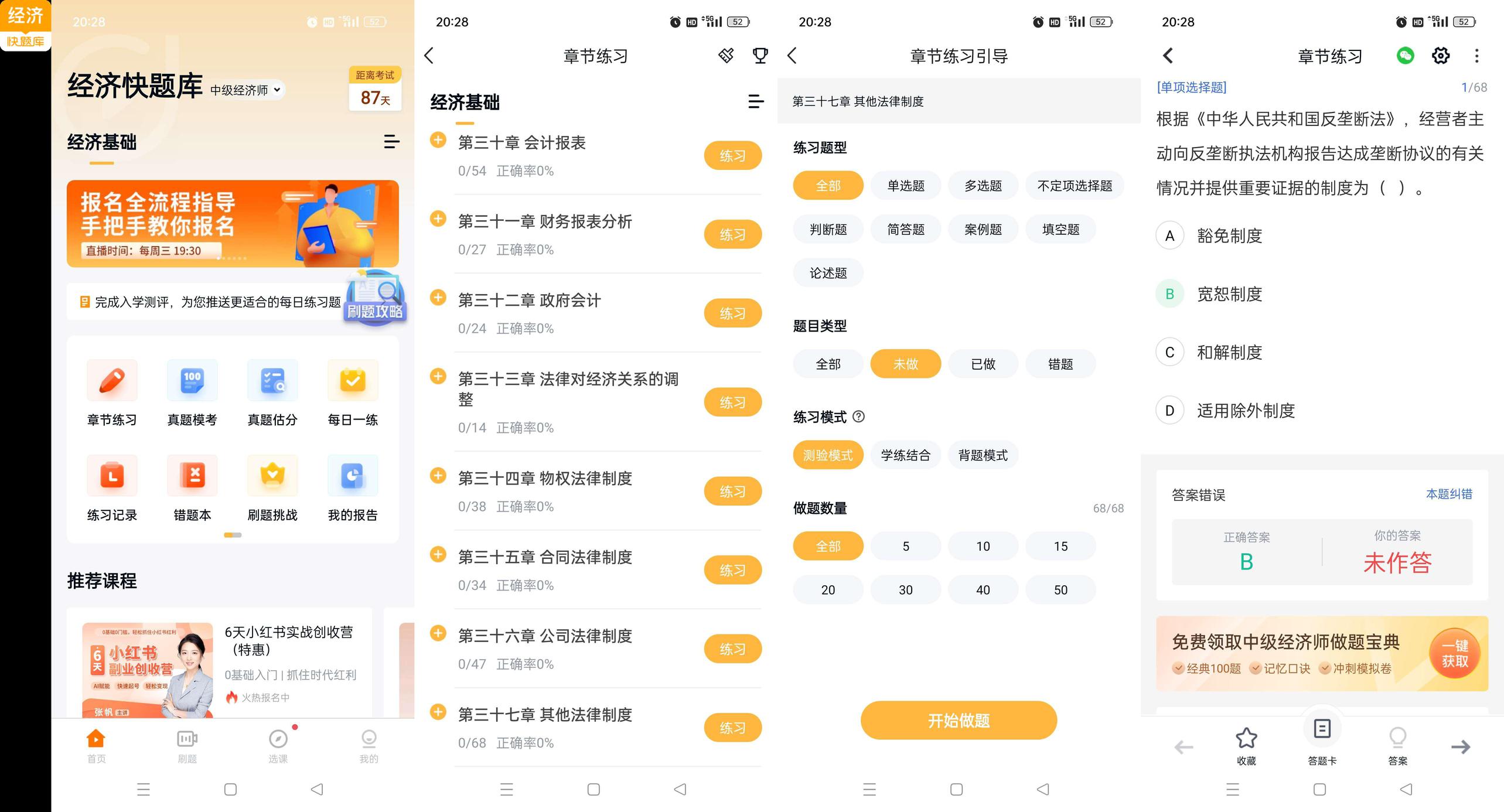Tap the 开始做题 button
This screenshot has width=1504, height=812.
click(x=959, y=721)
